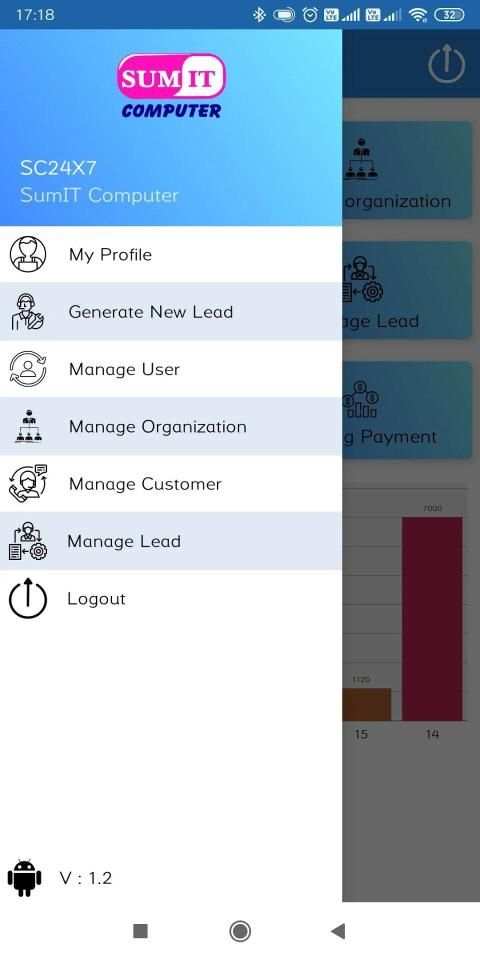Open My Profile from the drawer
This screenshot has width=480, height=960.
(171, 254)
